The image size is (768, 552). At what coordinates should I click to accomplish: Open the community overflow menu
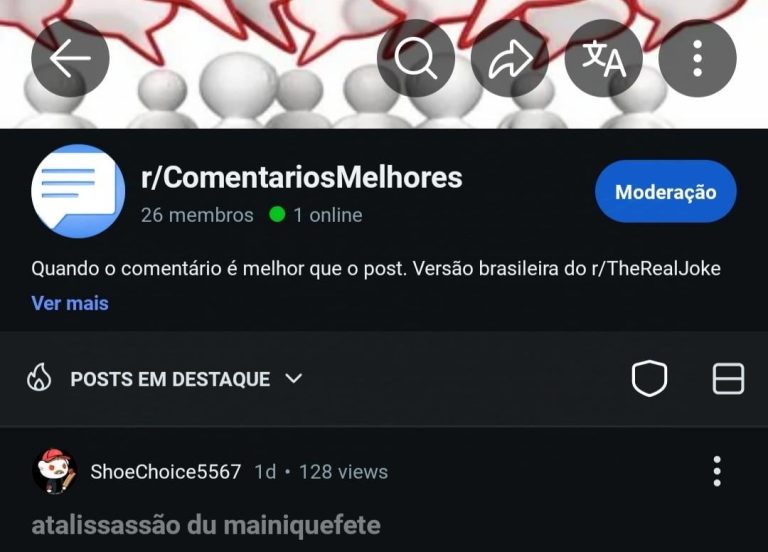(x=697, y=58)
